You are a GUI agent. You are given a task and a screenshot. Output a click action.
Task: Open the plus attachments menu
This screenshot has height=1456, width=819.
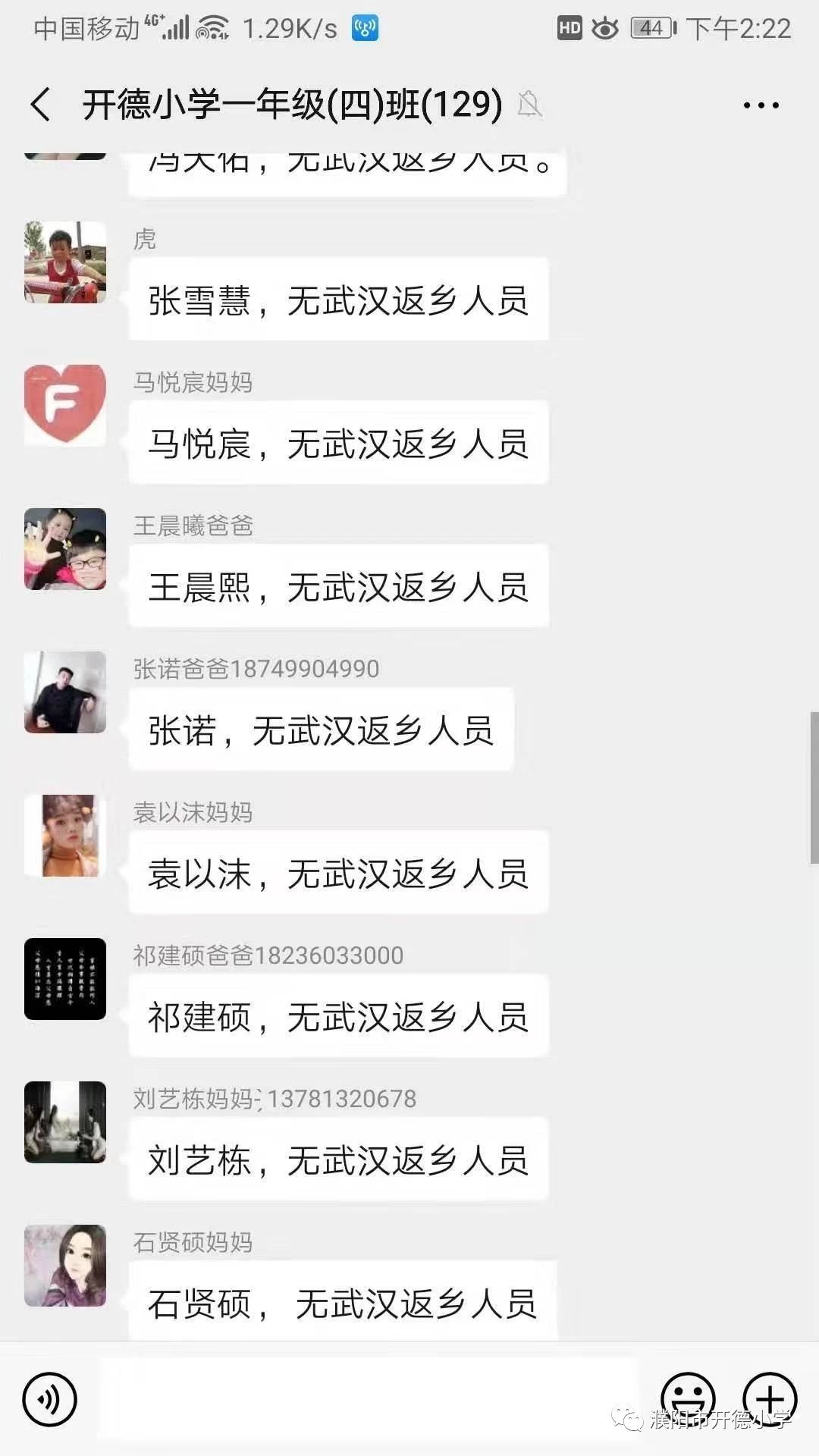tap(769, 1398)
